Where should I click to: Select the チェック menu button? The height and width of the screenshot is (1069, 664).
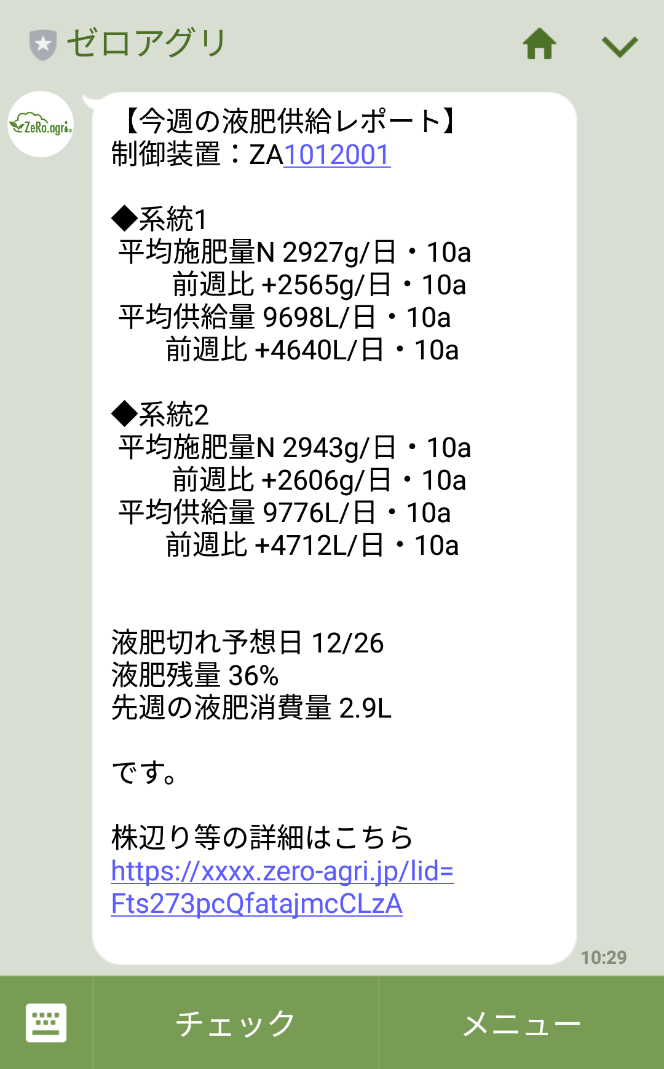(235, 1023)
